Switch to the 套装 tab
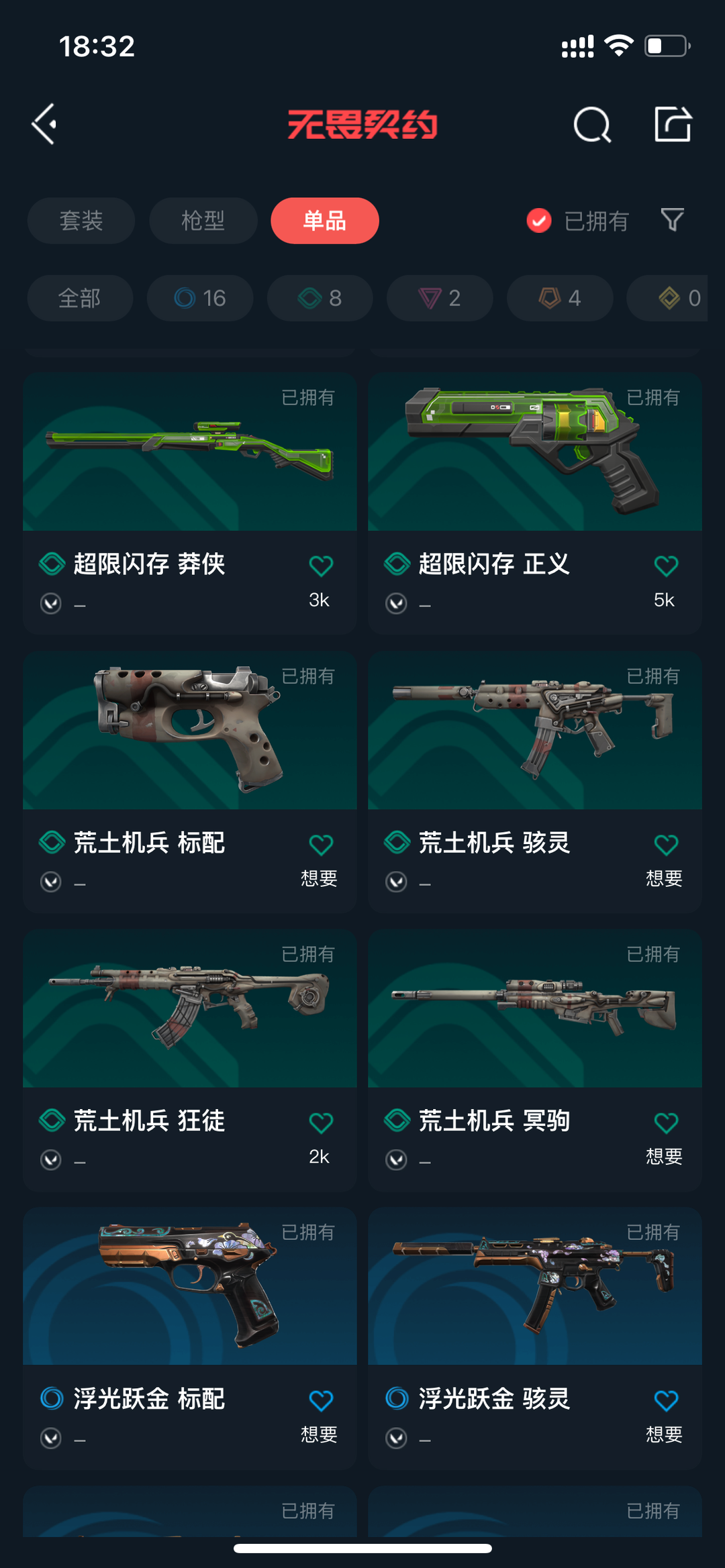Image resolution: width=725 pixels, height=1568 pixels. point(81,221)
